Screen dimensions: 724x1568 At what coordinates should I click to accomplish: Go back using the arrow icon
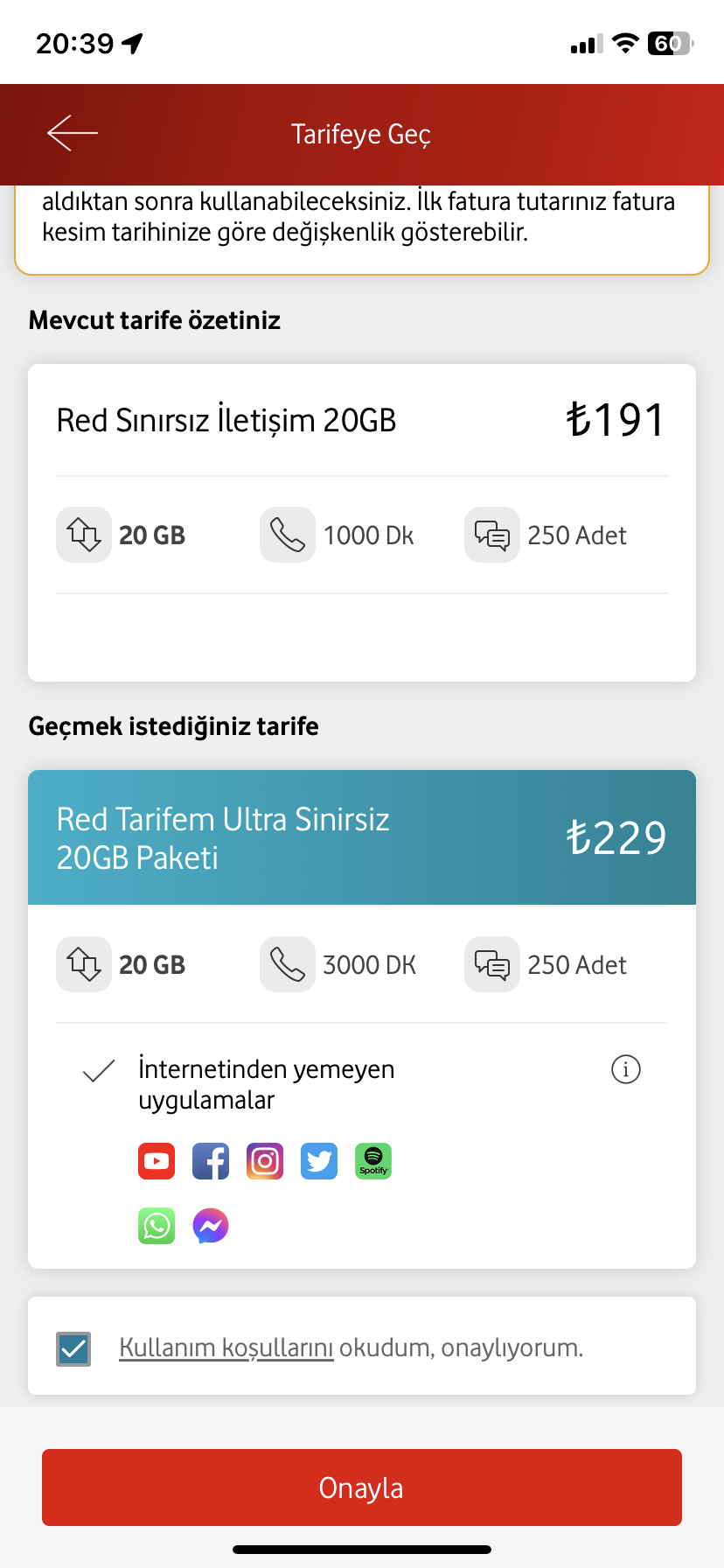pyautogui.click(x=73, y=133)
